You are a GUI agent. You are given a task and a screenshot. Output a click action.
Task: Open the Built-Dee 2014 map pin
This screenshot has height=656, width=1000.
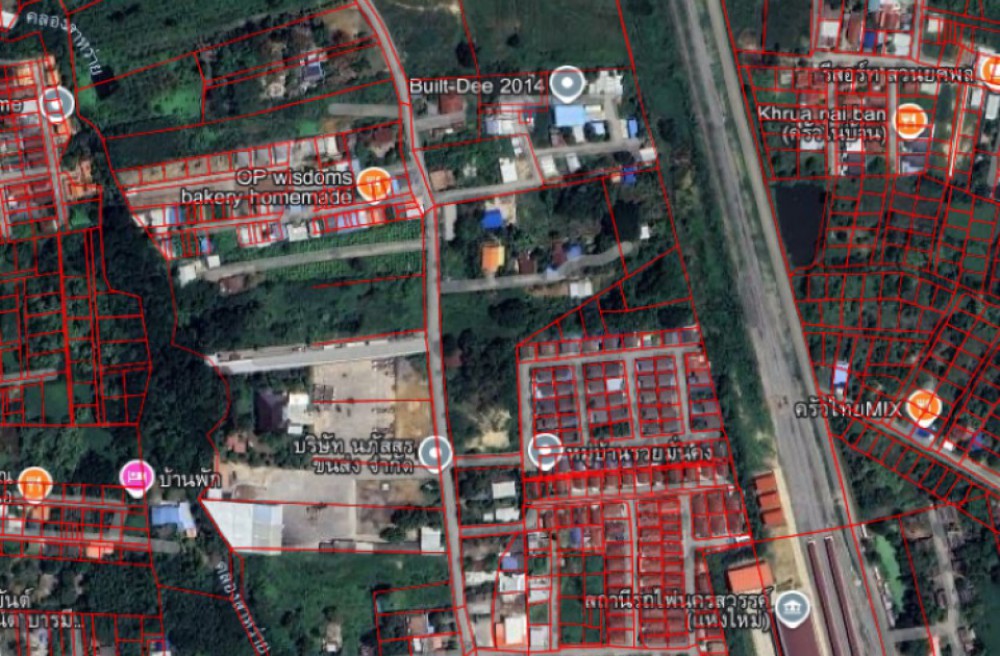[x=567, y=84]
